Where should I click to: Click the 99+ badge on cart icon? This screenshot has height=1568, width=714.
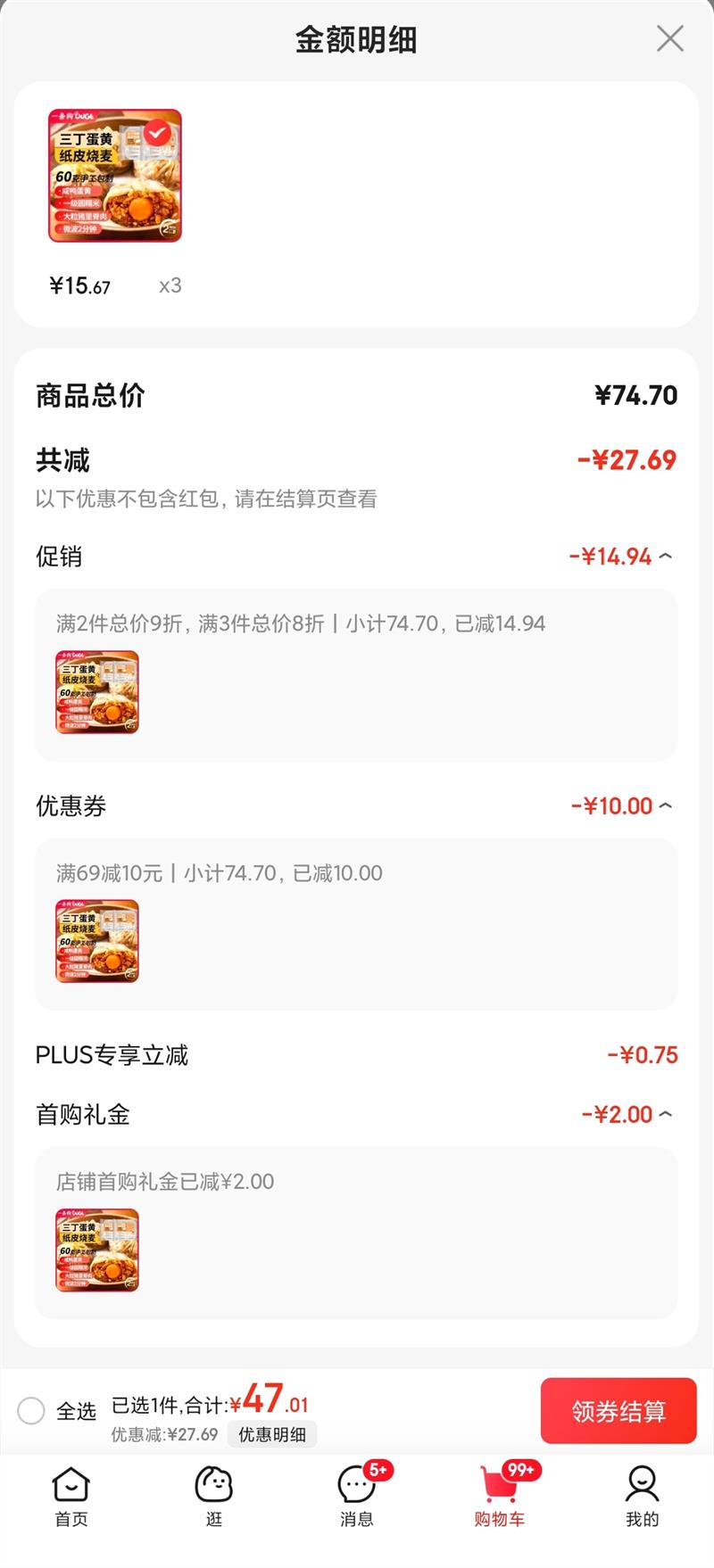(x=520, y=1465)
